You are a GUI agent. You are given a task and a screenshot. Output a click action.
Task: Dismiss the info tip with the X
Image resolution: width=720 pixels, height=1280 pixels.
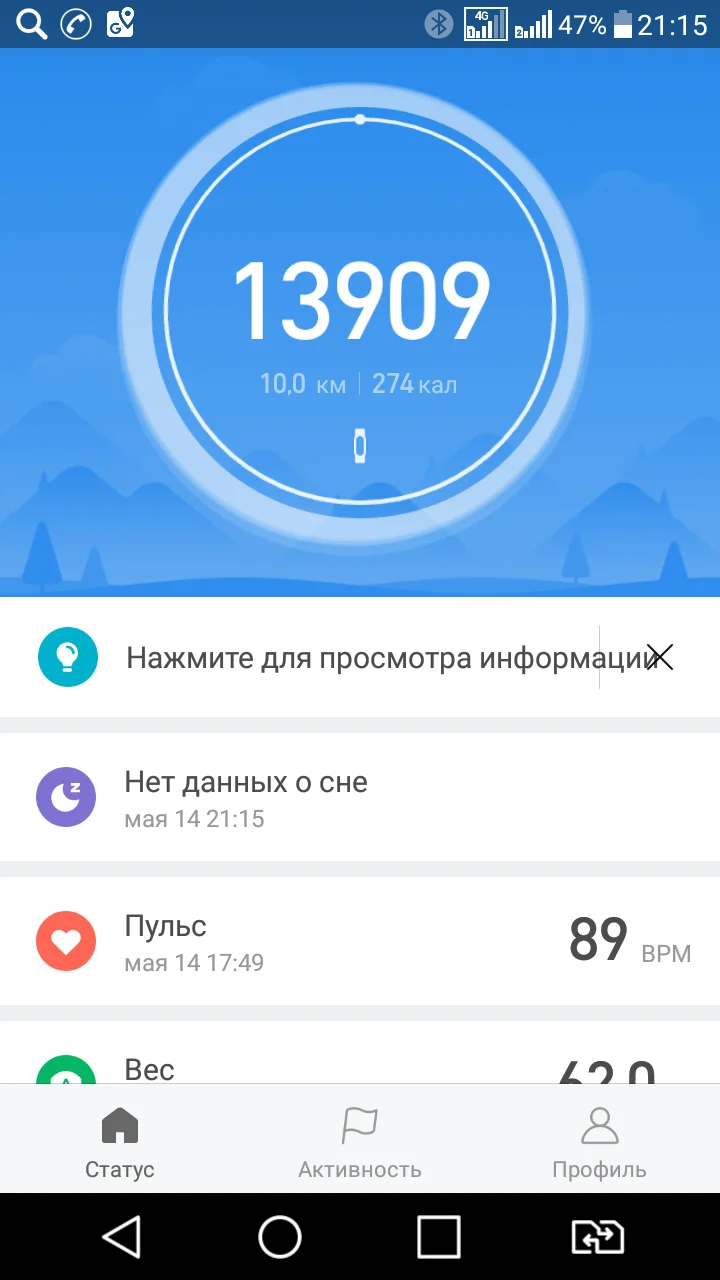(x=660, y=657)
